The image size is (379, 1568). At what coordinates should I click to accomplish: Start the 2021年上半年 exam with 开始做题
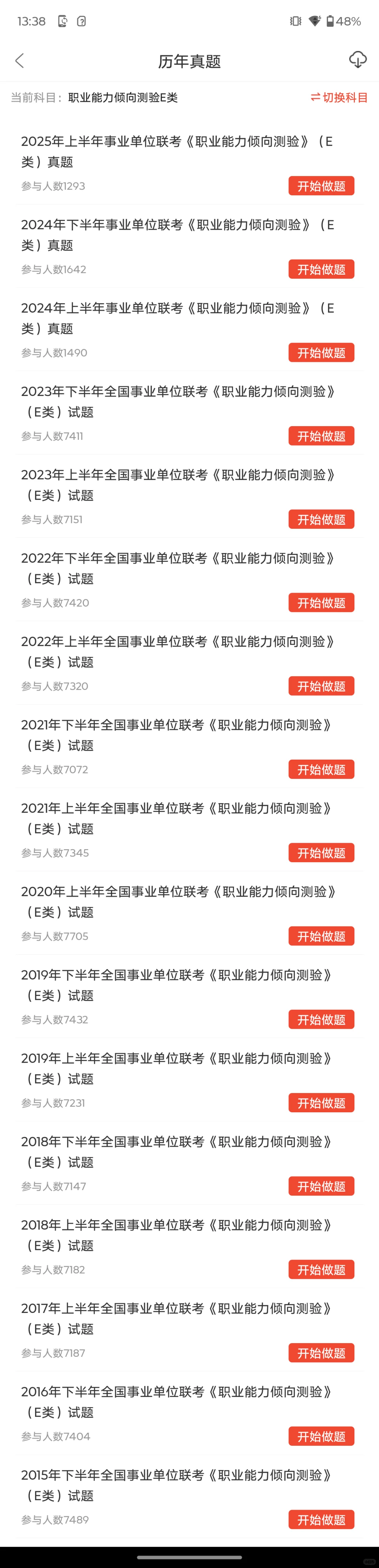(x=321, y=853)
